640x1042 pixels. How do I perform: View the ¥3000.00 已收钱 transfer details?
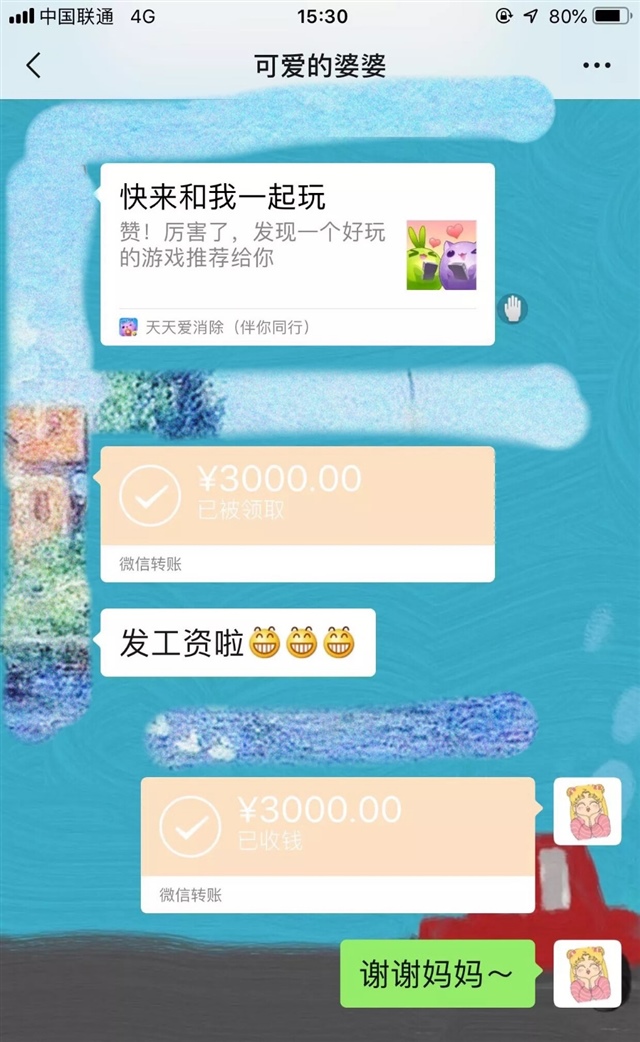[337, 843]
